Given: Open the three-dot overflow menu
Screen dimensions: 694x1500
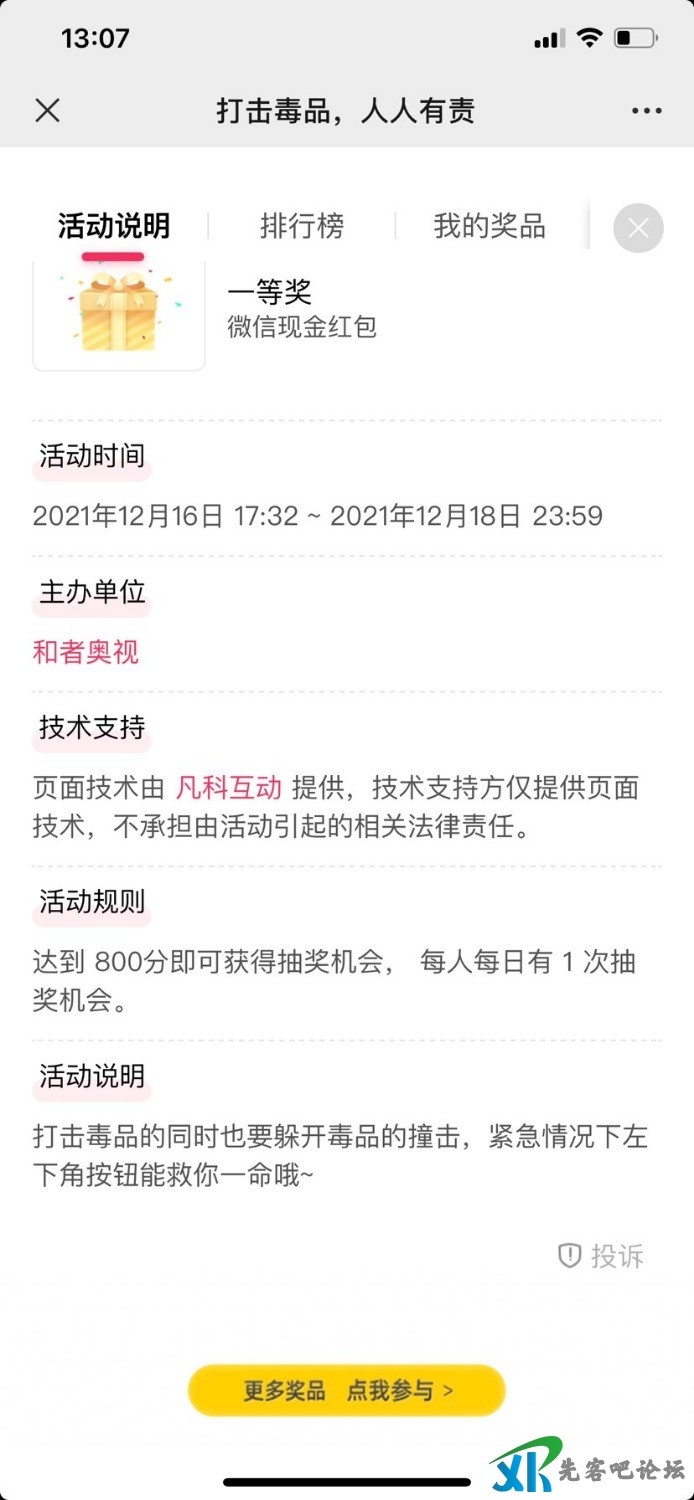Looking at the screenshot, I should click(x=646, y=110).
